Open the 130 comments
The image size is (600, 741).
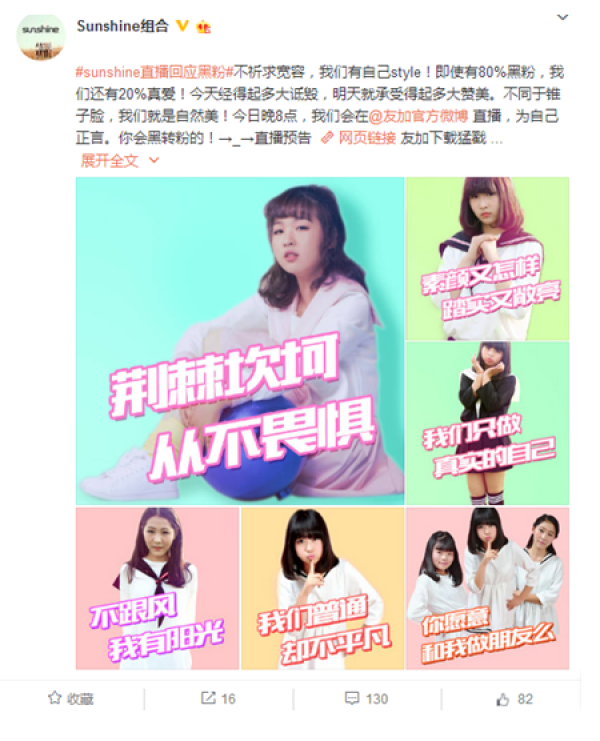click(x=366, y=699)
